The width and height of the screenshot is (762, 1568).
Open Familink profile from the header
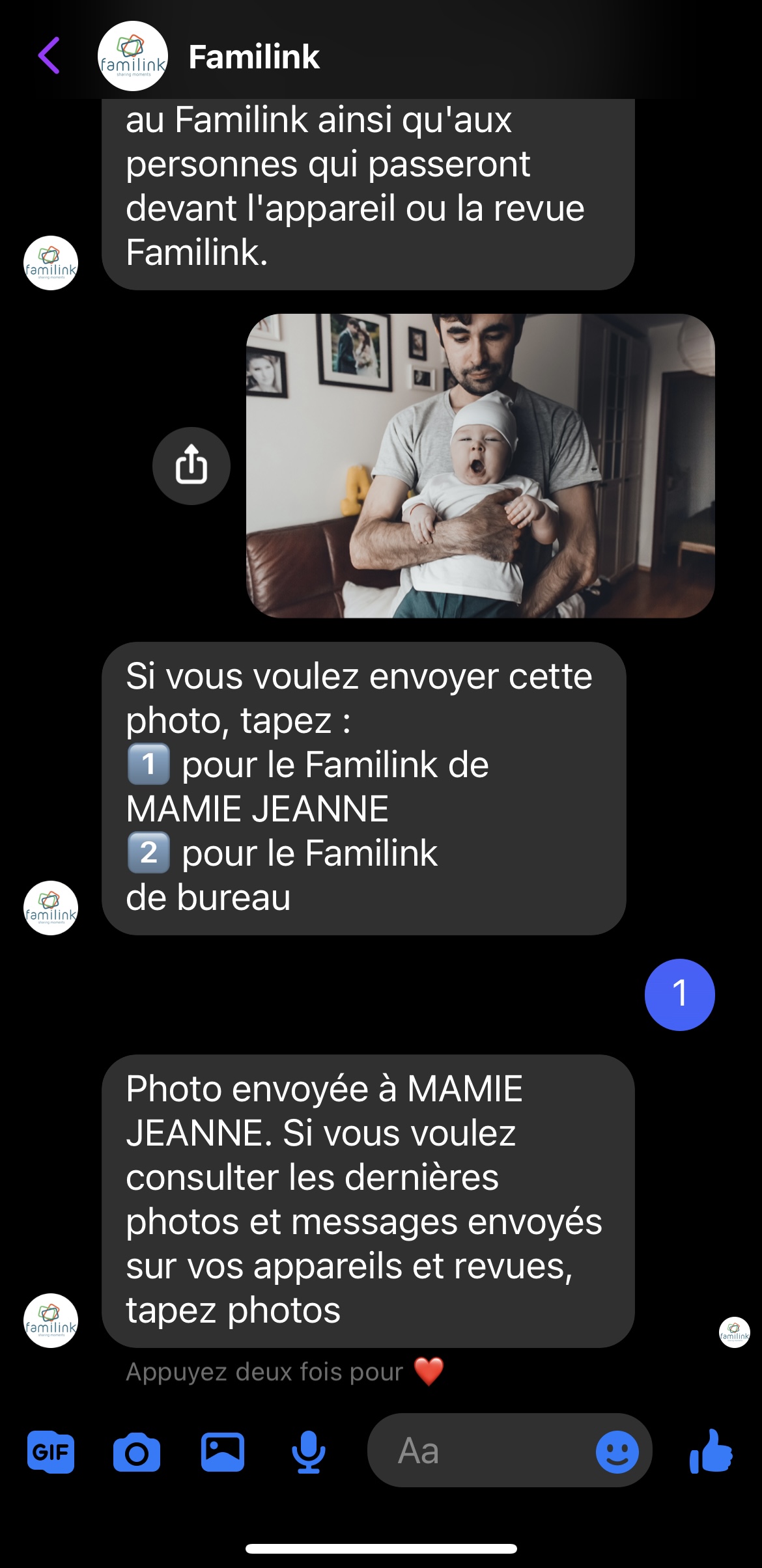point(253,57)
